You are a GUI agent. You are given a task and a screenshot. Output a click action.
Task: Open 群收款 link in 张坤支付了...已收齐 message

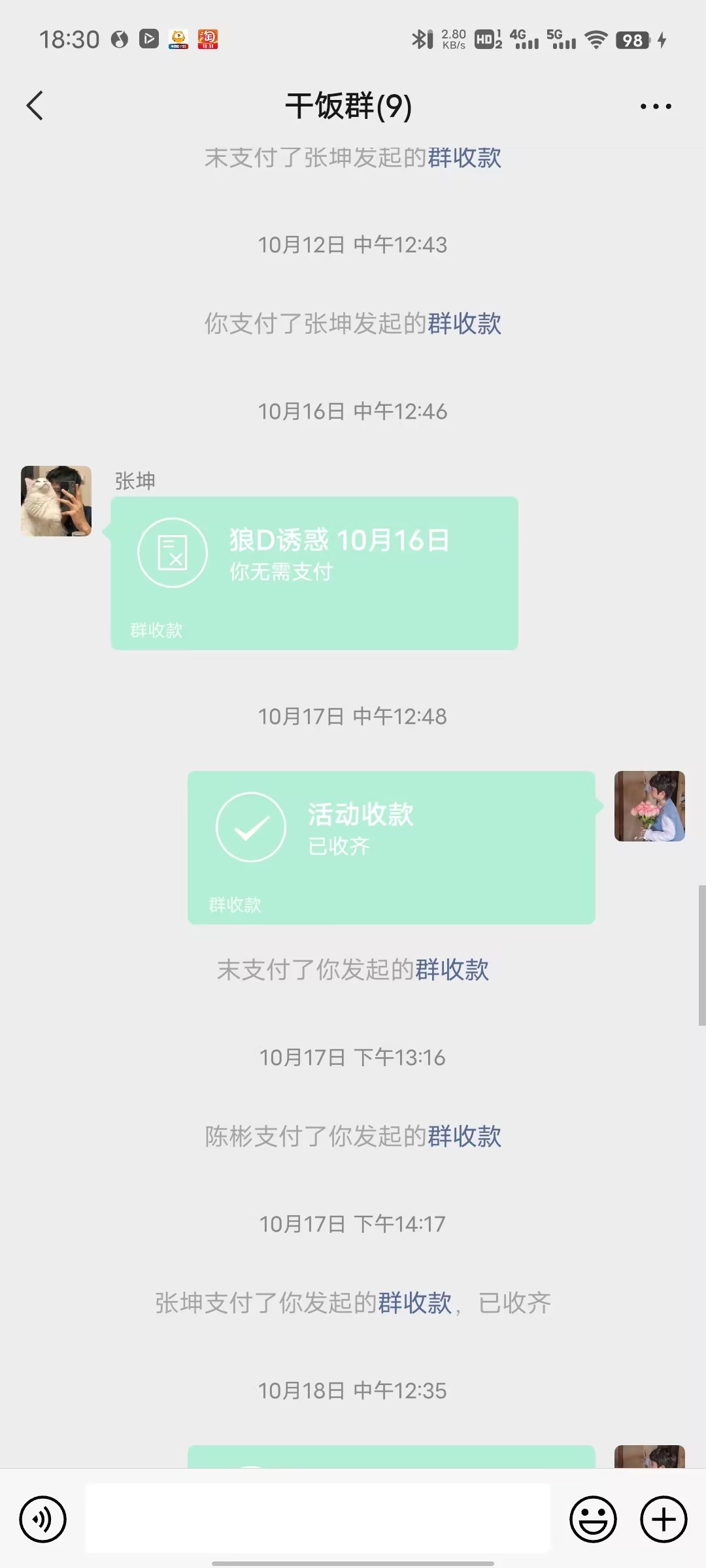(414, 1303)
